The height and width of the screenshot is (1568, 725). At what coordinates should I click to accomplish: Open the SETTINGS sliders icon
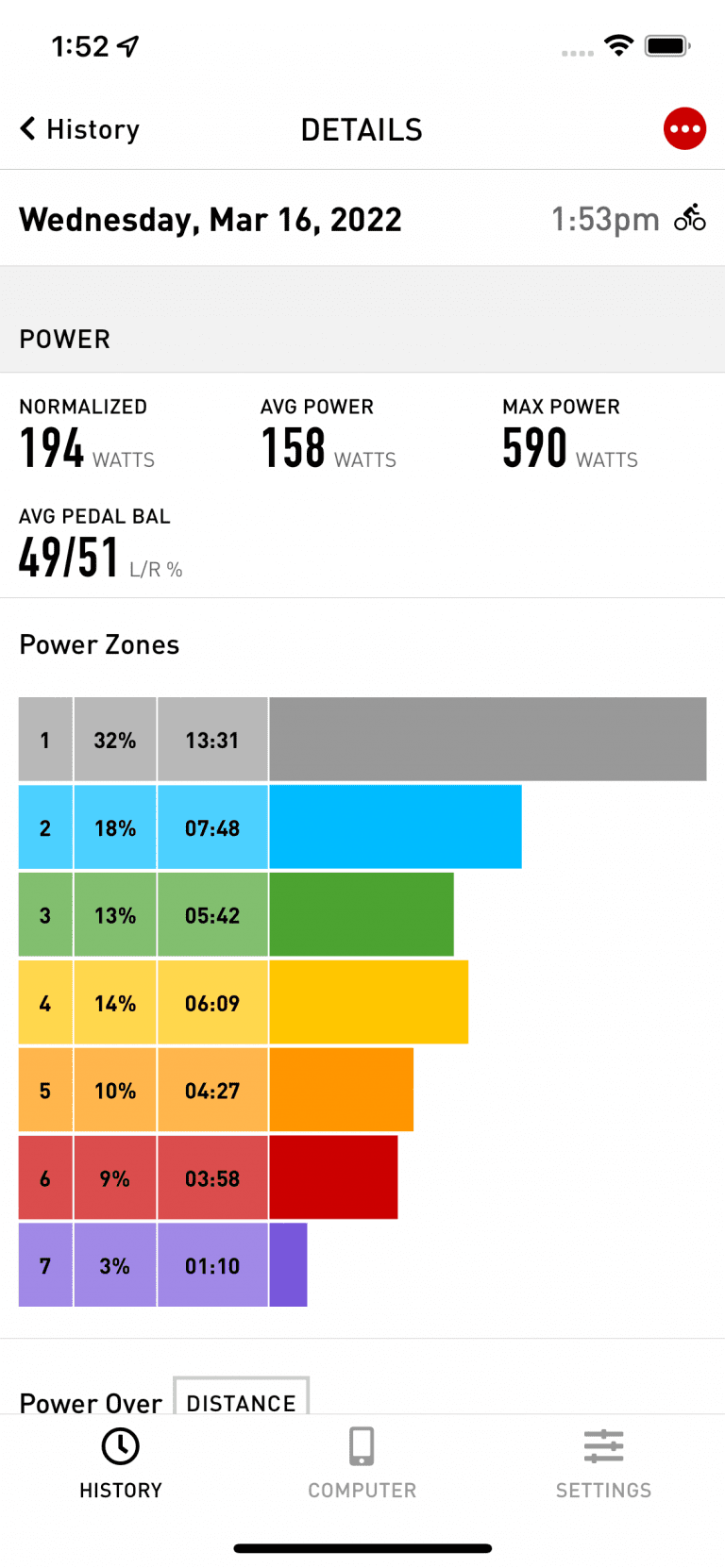(602, 1445)
